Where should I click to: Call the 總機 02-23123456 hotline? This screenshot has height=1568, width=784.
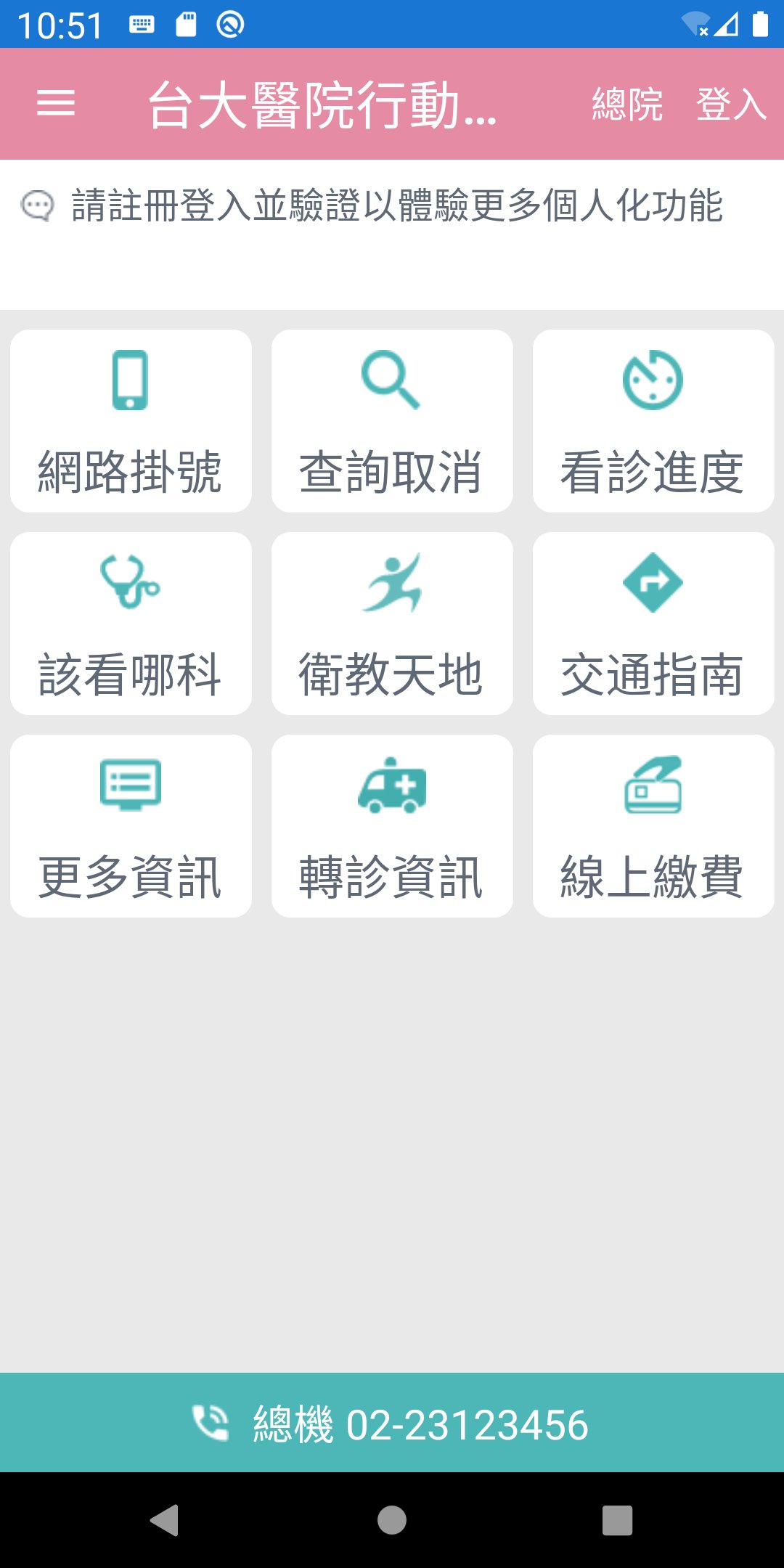point(392,1424)
